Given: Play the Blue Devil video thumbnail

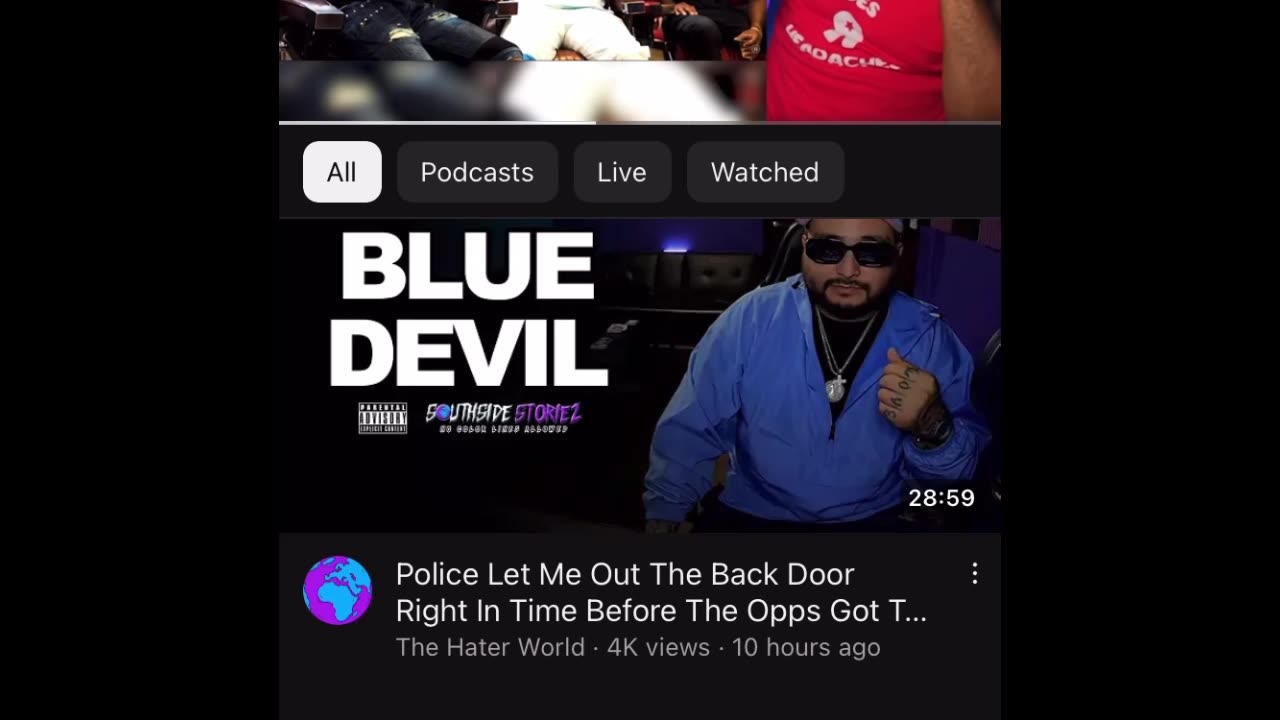Looking at the screenshot, I should tap(640, 375).
